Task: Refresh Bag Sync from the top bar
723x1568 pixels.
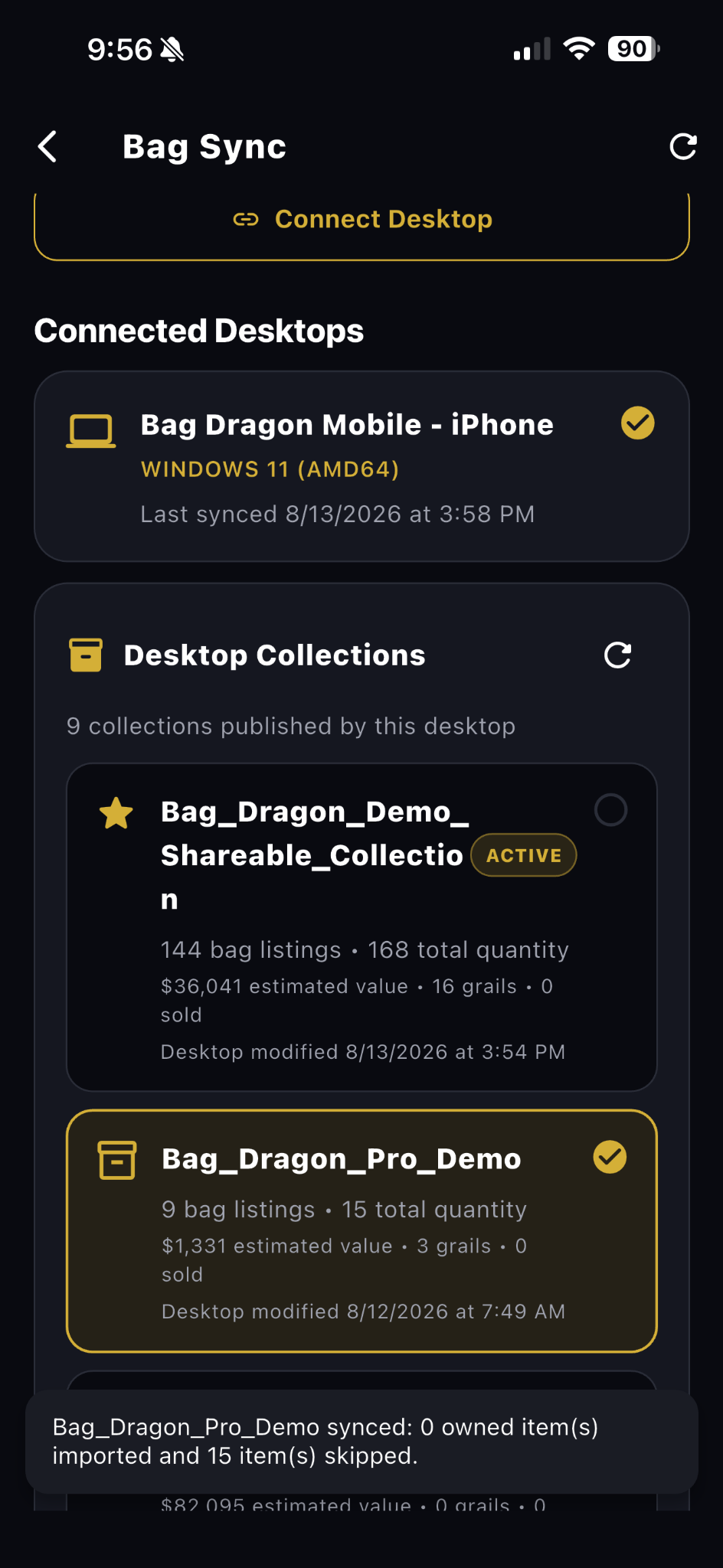Action: [x=682, y=146]
